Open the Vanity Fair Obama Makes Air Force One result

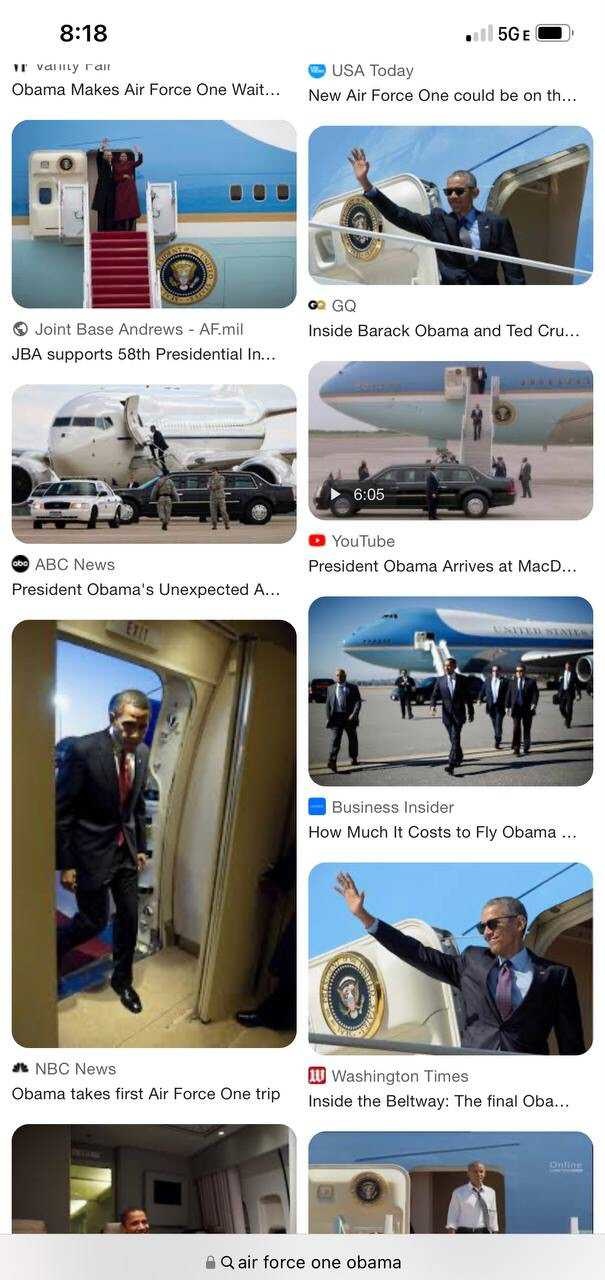pyautogui.click(x=146, y=90)
